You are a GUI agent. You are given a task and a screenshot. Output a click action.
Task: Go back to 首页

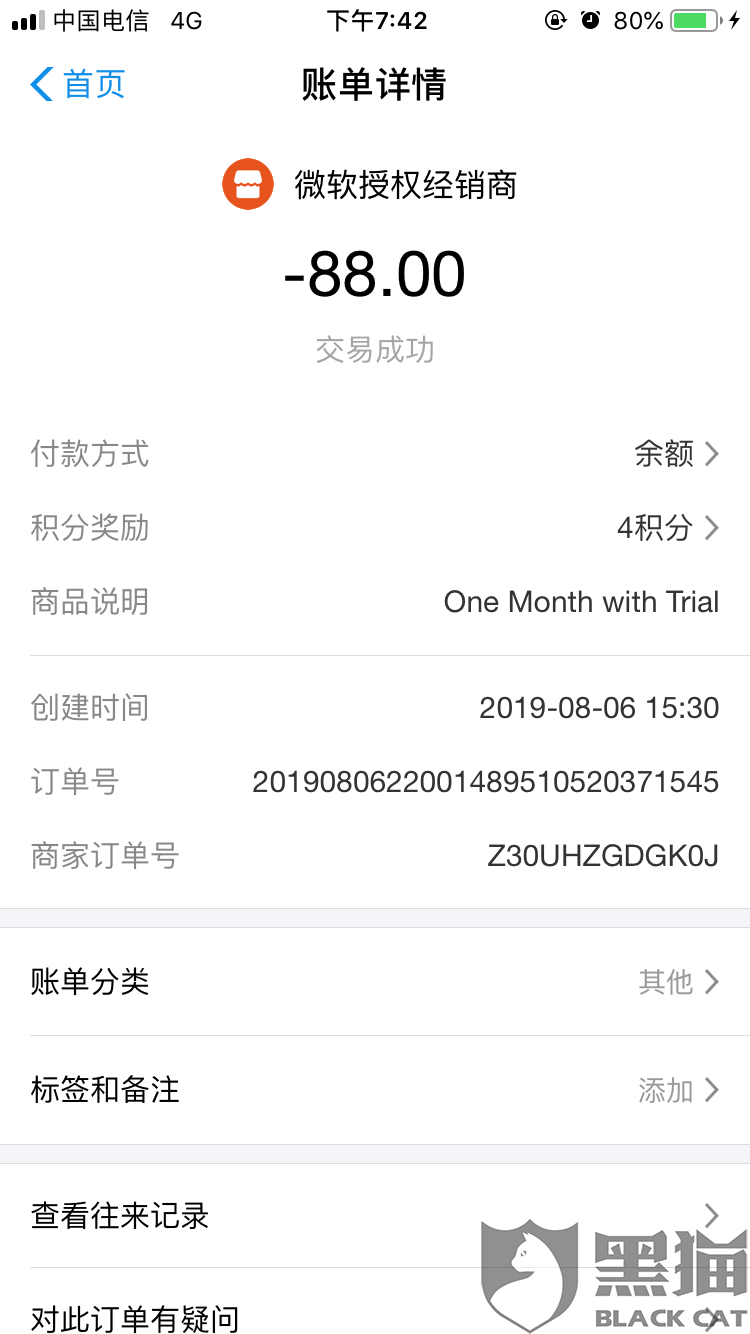click(78, 85)
